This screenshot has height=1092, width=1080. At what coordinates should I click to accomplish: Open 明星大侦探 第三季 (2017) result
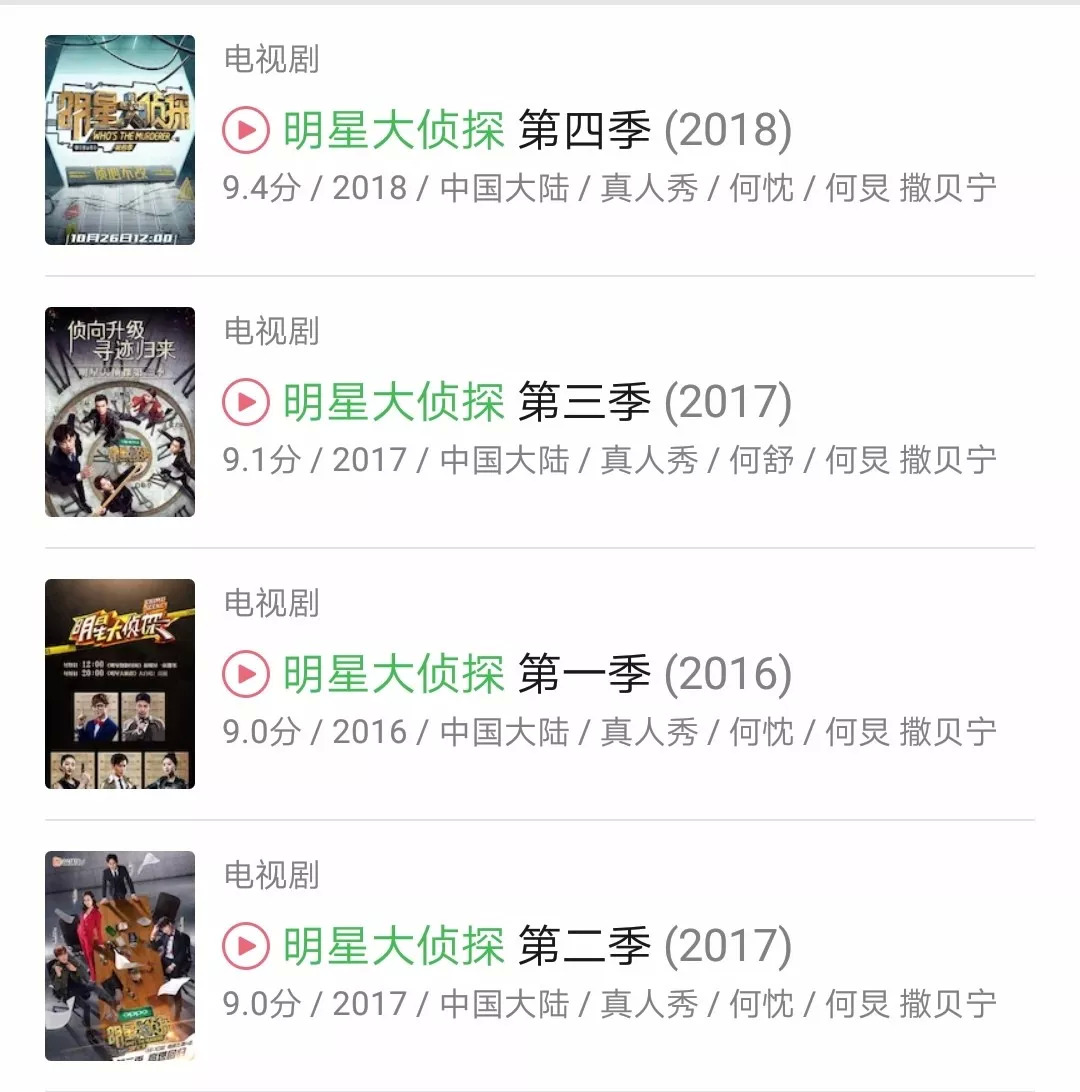pyautogui.click(x=536, y=403)
